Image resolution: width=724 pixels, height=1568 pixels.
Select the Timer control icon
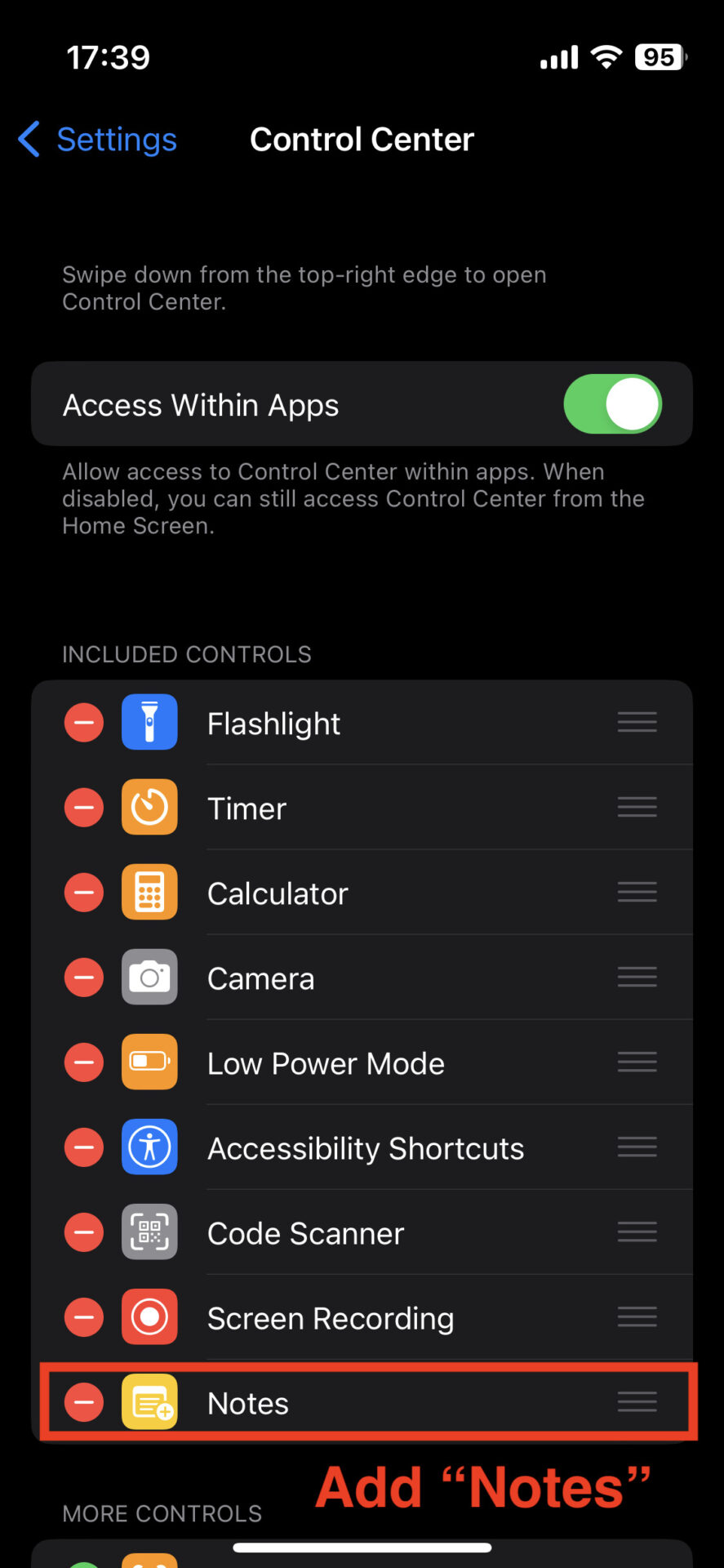[x=149, y=807]
